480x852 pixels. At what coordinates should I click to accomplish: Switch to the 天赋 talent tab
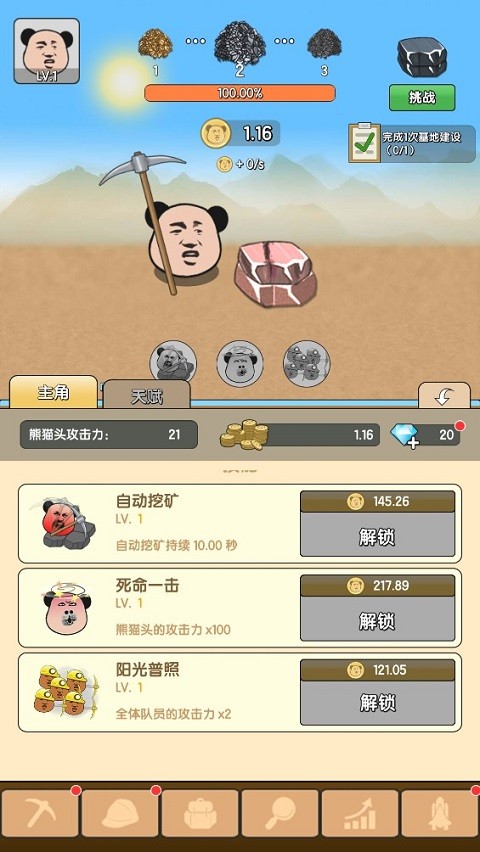coord(147,396)
